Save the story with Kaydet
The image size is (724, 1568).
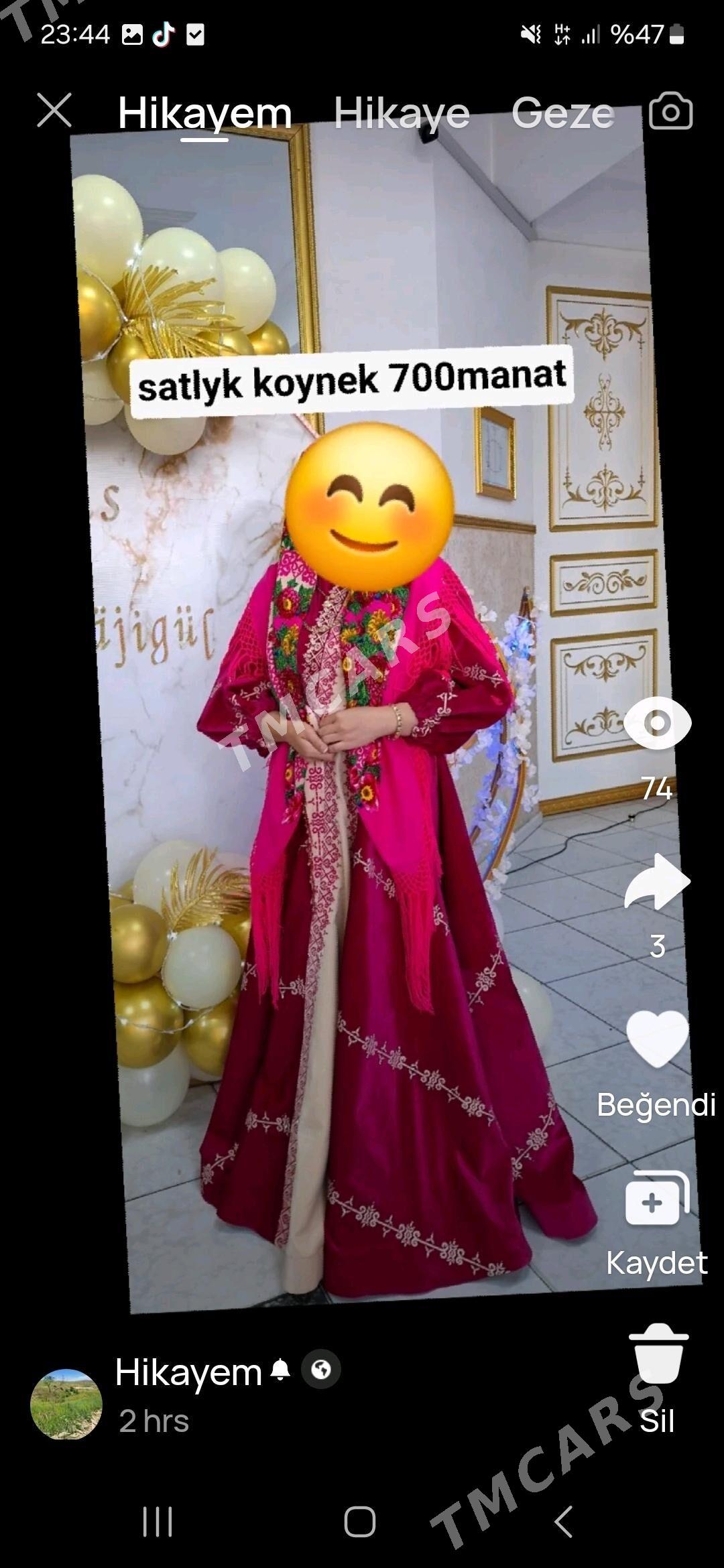click(x=657, y=1199)
